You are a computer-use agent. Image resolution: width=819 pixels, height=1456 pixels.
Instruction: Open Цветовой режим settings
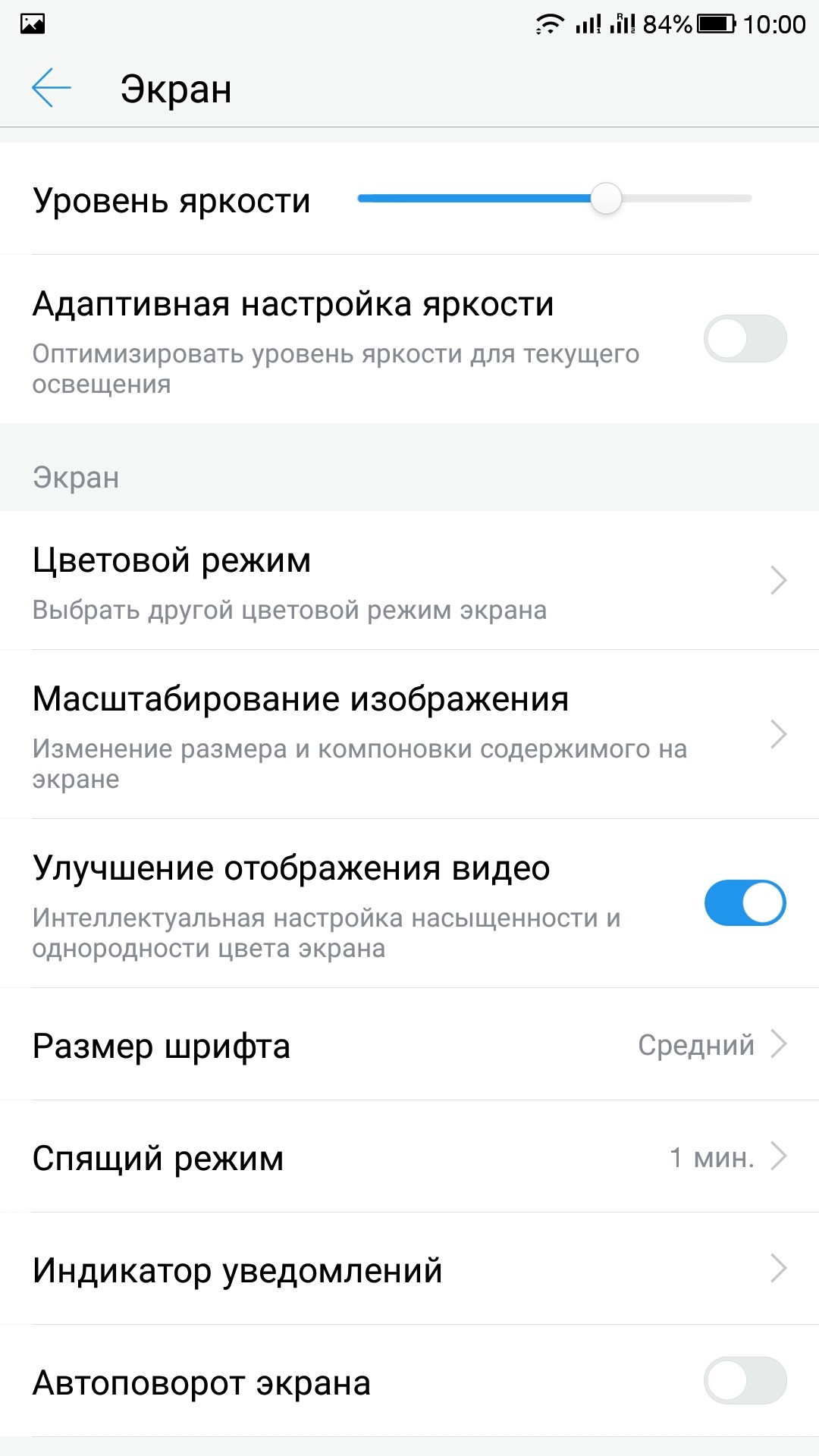coord(409,581)
